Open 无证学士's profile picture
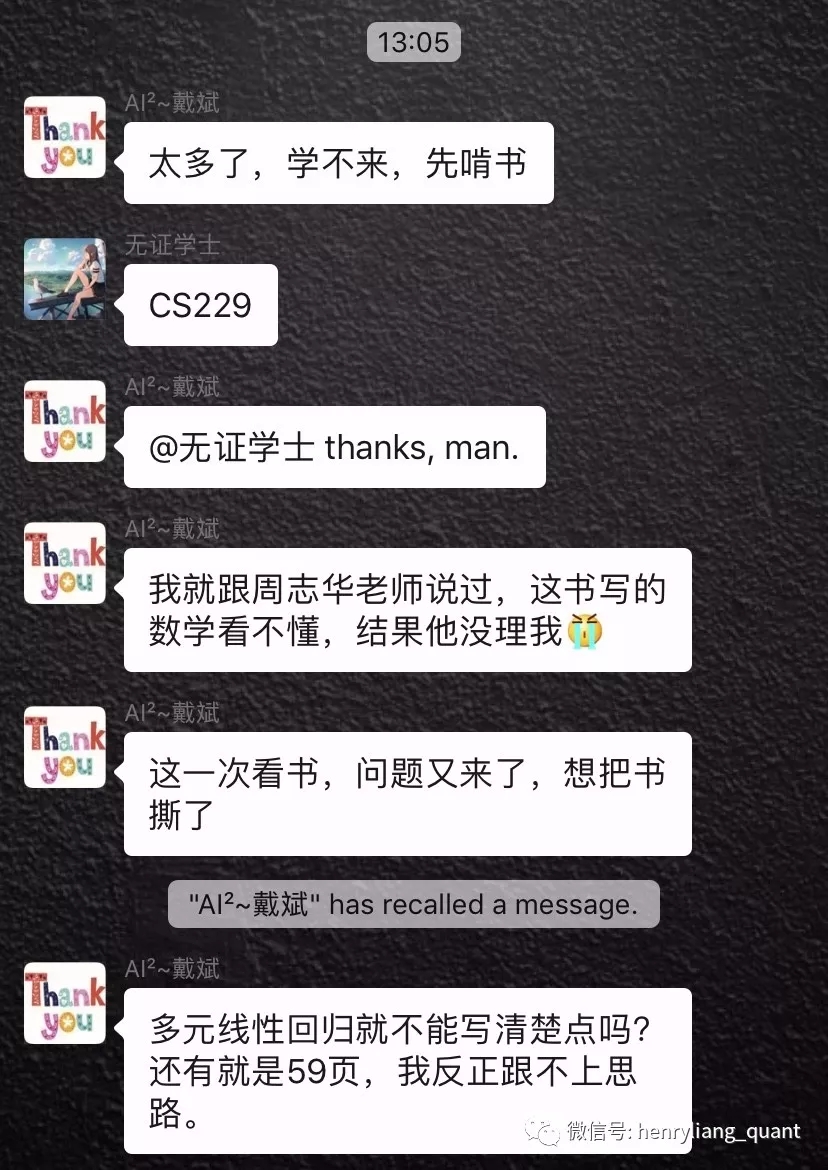Screen dimensions: 828x1170 pyautogui.click(x=65, y=280)
